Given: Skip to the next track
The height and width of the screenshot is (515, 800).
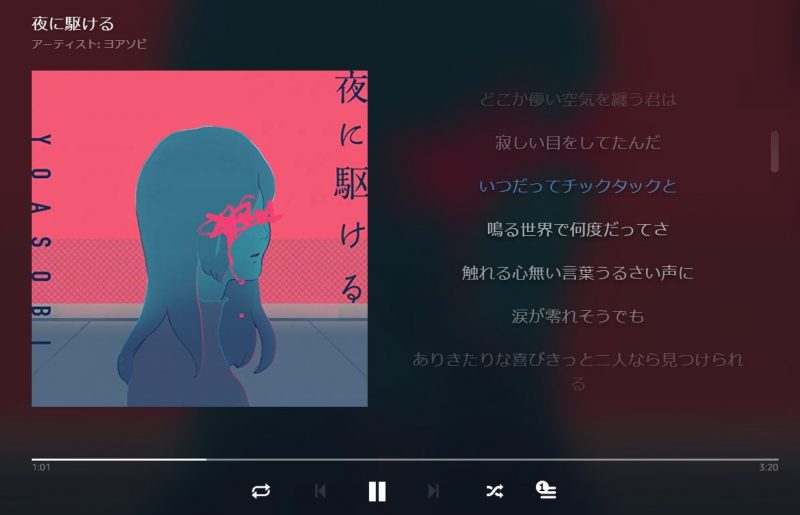Looking at the screenshot, I should click(x=433, y=491).
